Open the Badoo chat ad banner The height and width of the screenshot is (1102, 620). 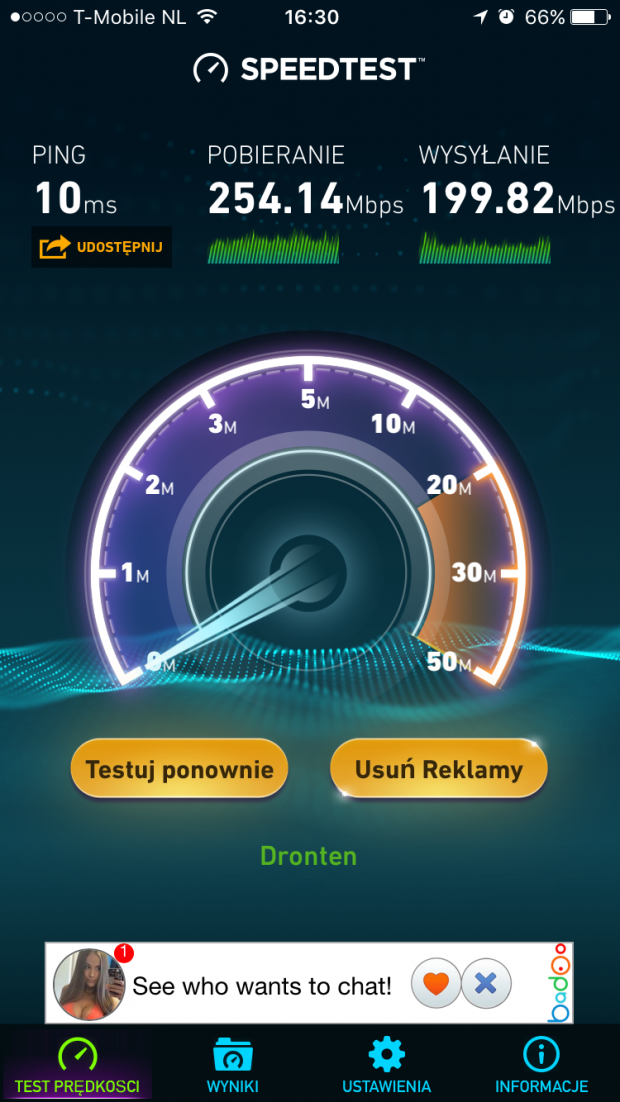260,986
